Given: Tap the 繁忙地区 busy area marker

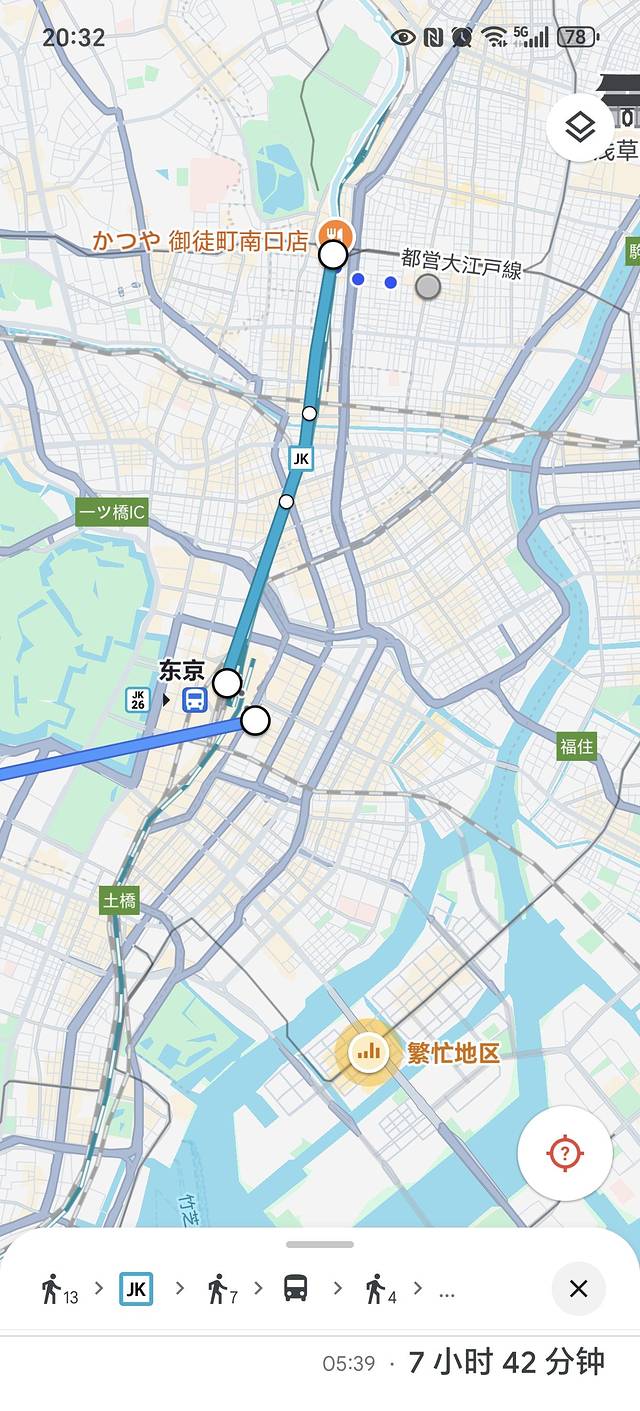Looking at the screenshot, I should coord(369,1052).
